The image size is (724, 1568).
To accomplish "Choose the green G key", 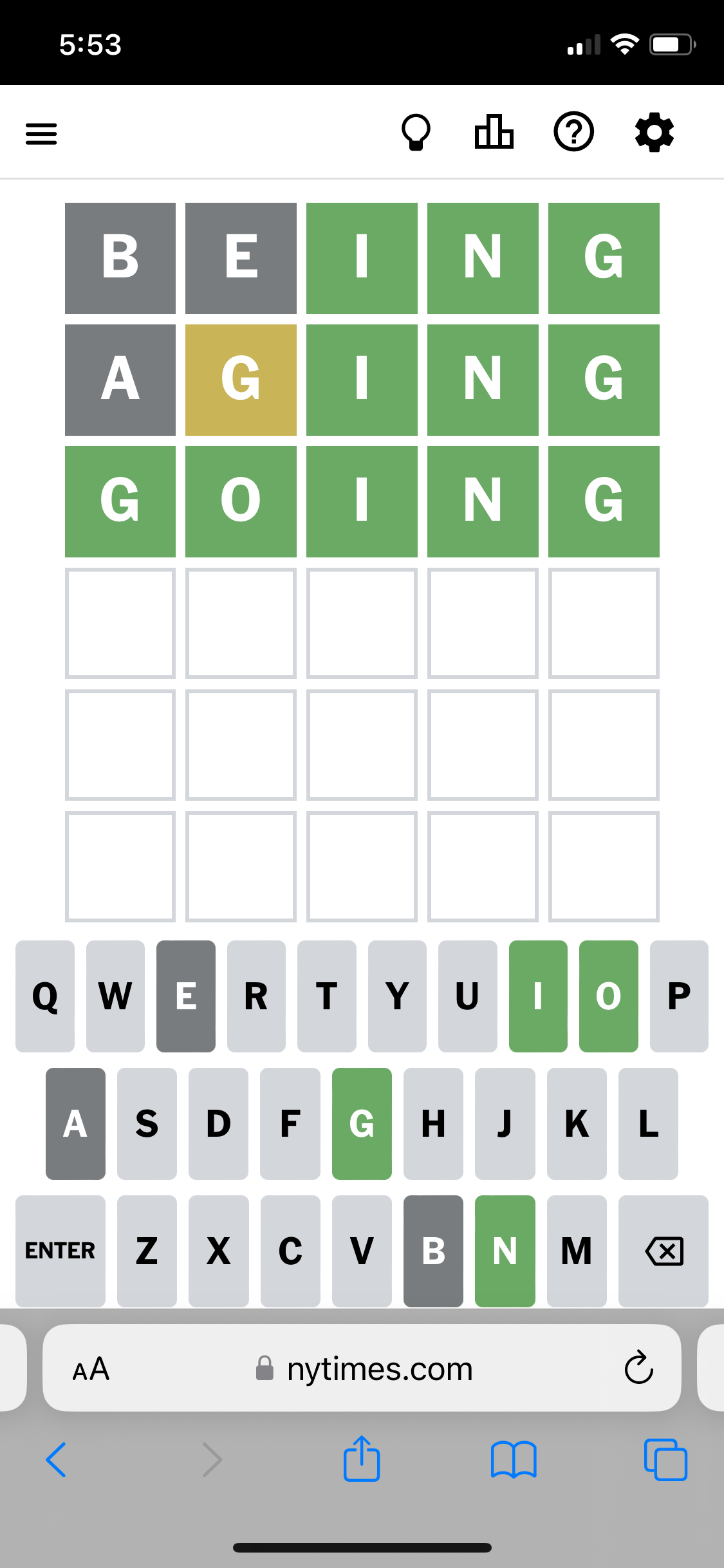I will 362,1123.
